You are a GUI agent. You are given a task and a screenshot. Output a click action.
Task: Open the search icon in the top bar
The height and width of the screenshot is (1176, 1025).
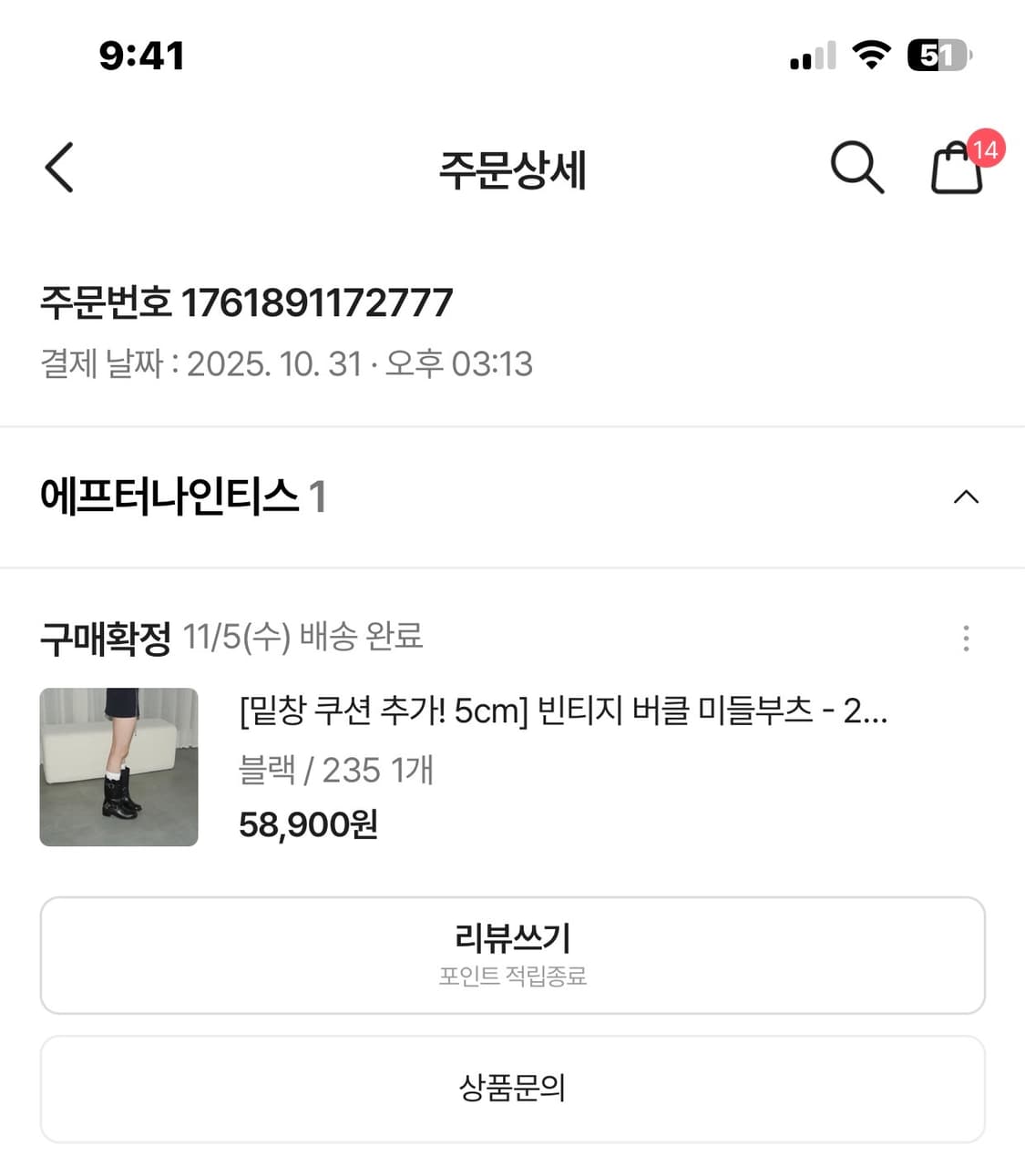click(x=856, y=168)
